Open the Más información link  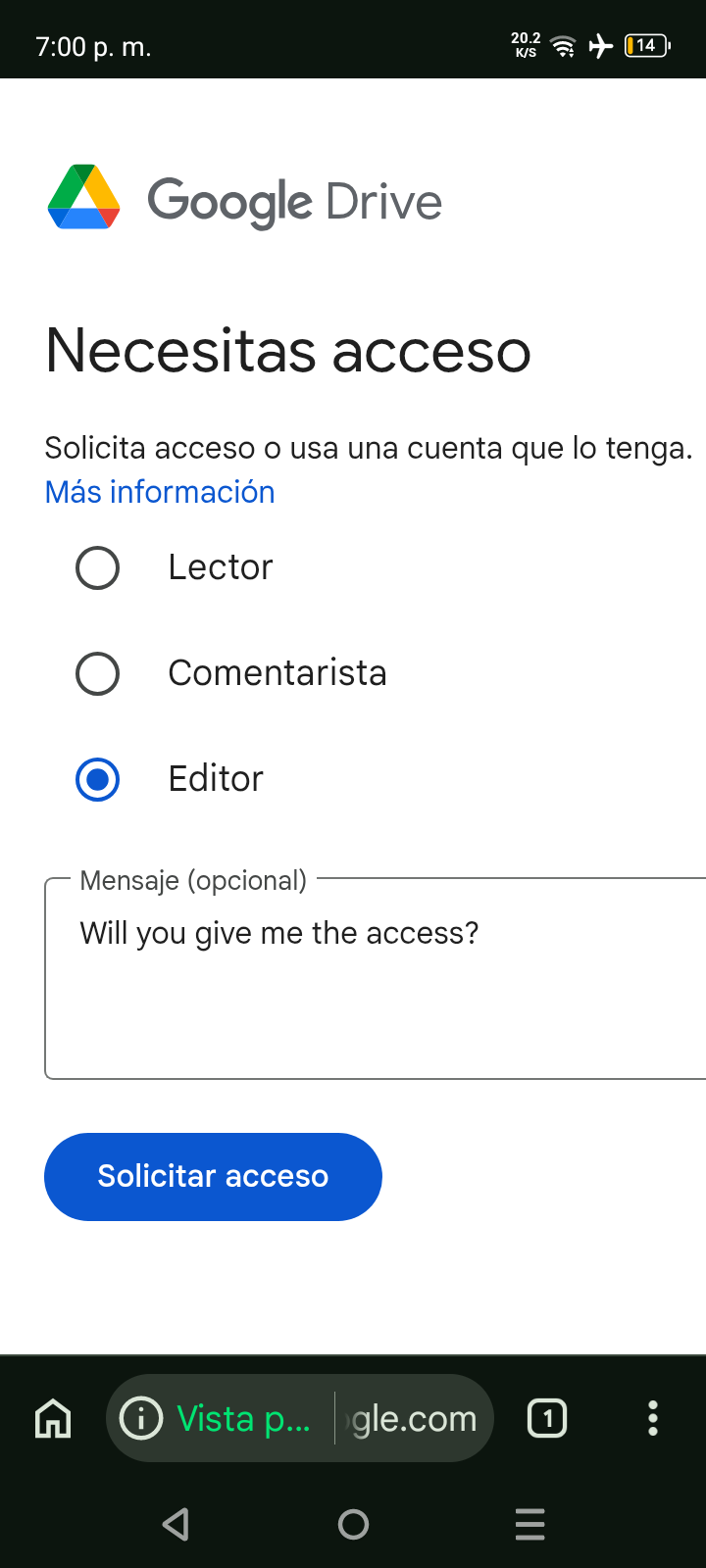(160, 492)
